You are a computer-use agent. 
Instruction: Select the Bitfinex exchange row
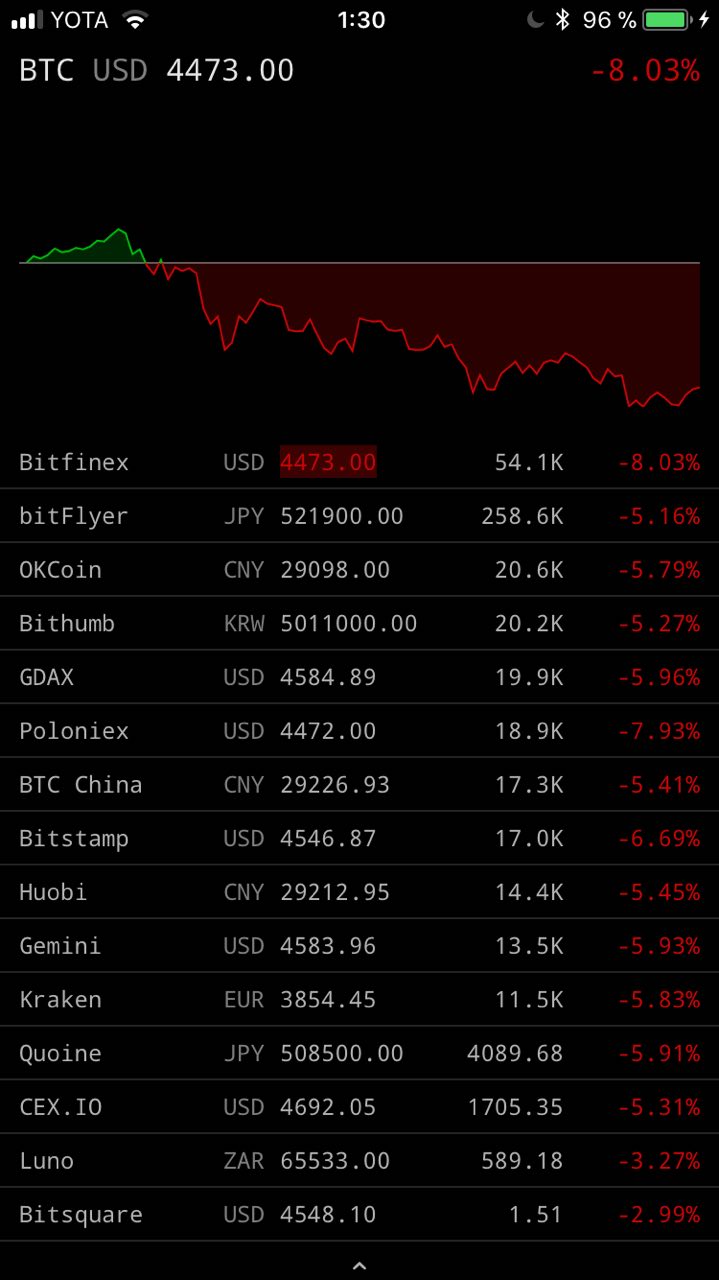pos(359,462)
